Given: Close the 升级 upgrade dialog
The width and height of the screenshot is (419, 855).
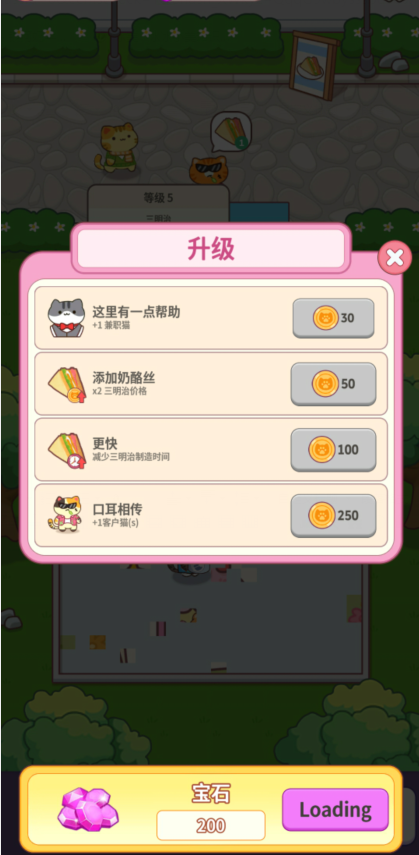Looking at the screenshot, I should click(x=395, y=257).
